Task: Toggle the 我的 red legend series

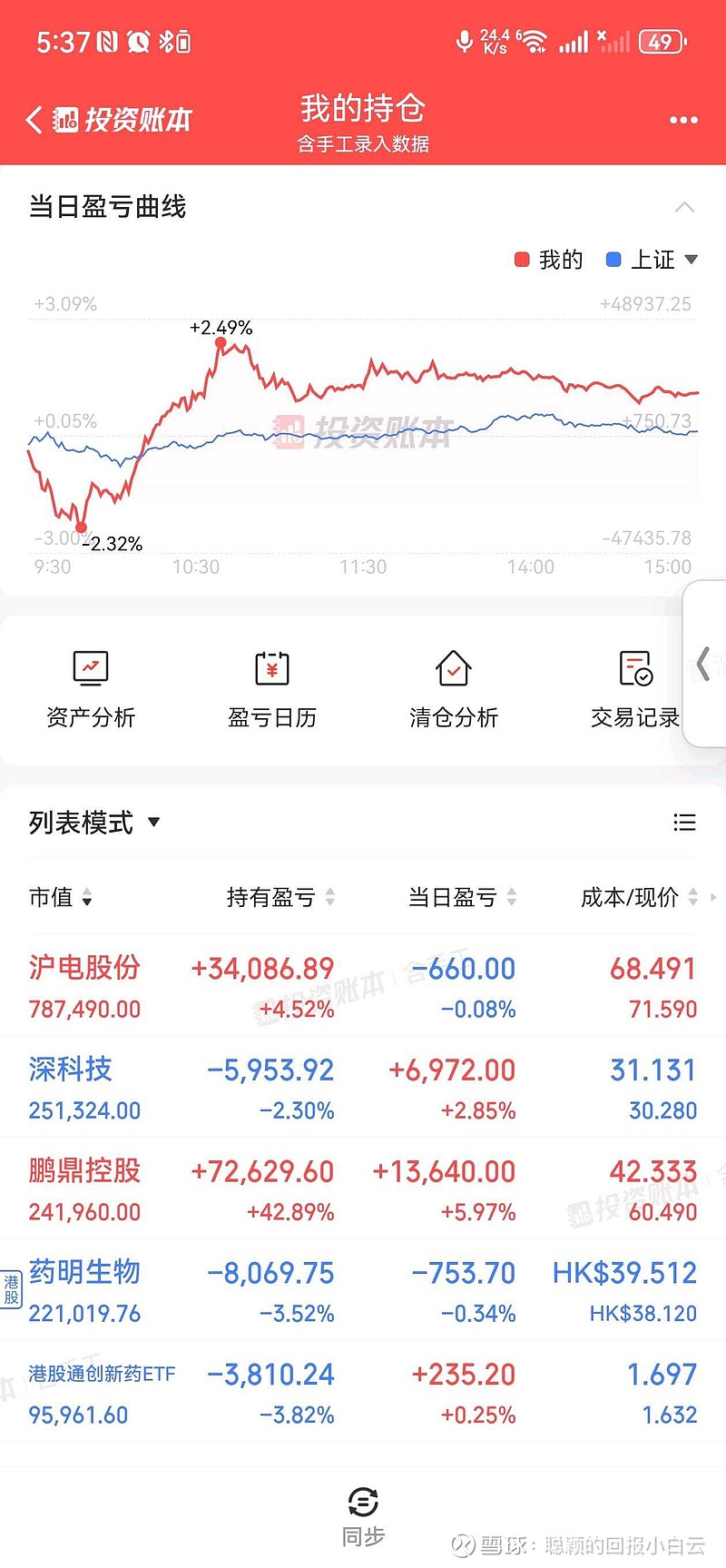Action: [x=545, y=259]
